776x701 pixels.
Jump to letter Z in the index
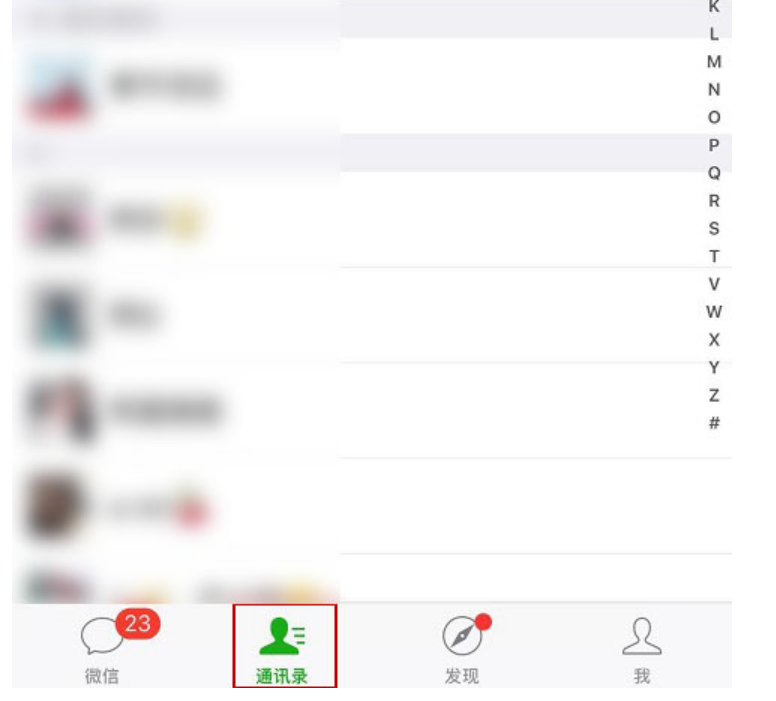click(x=714, y=395)
